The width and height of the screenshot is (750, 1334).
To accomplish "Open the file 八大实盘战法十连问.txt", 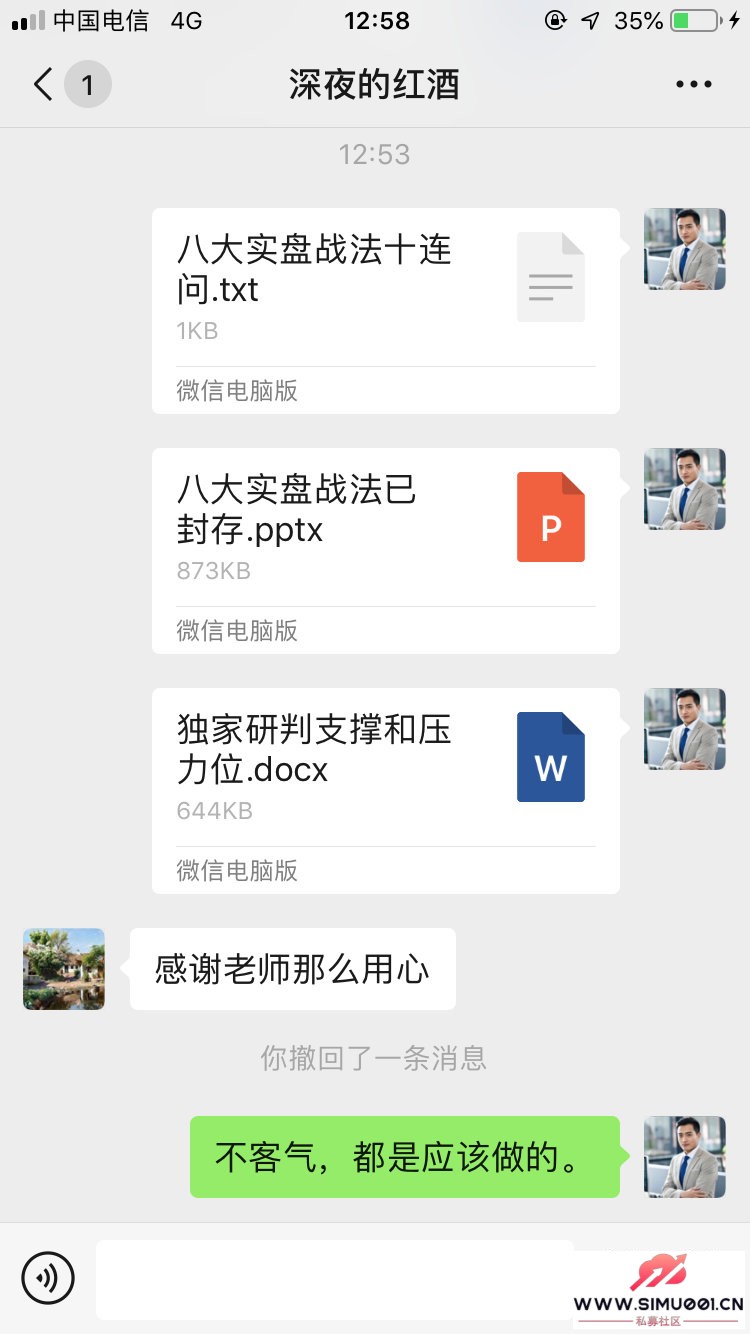I will click(385, 310).
